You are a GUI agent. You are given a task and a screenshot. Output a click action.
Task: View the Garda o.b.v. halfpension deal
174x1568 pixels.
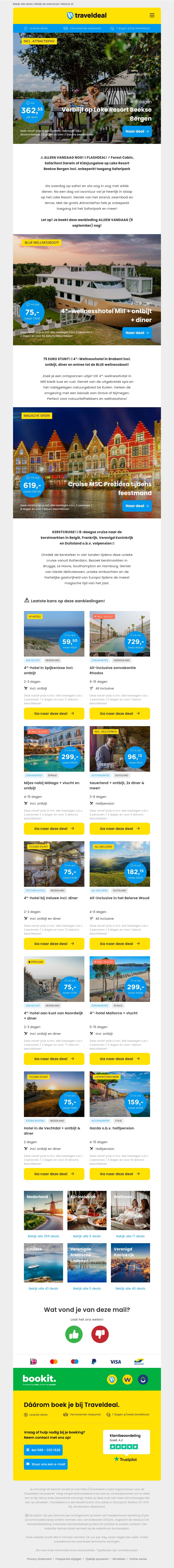pyautogui.click(x=119, y=1174)
